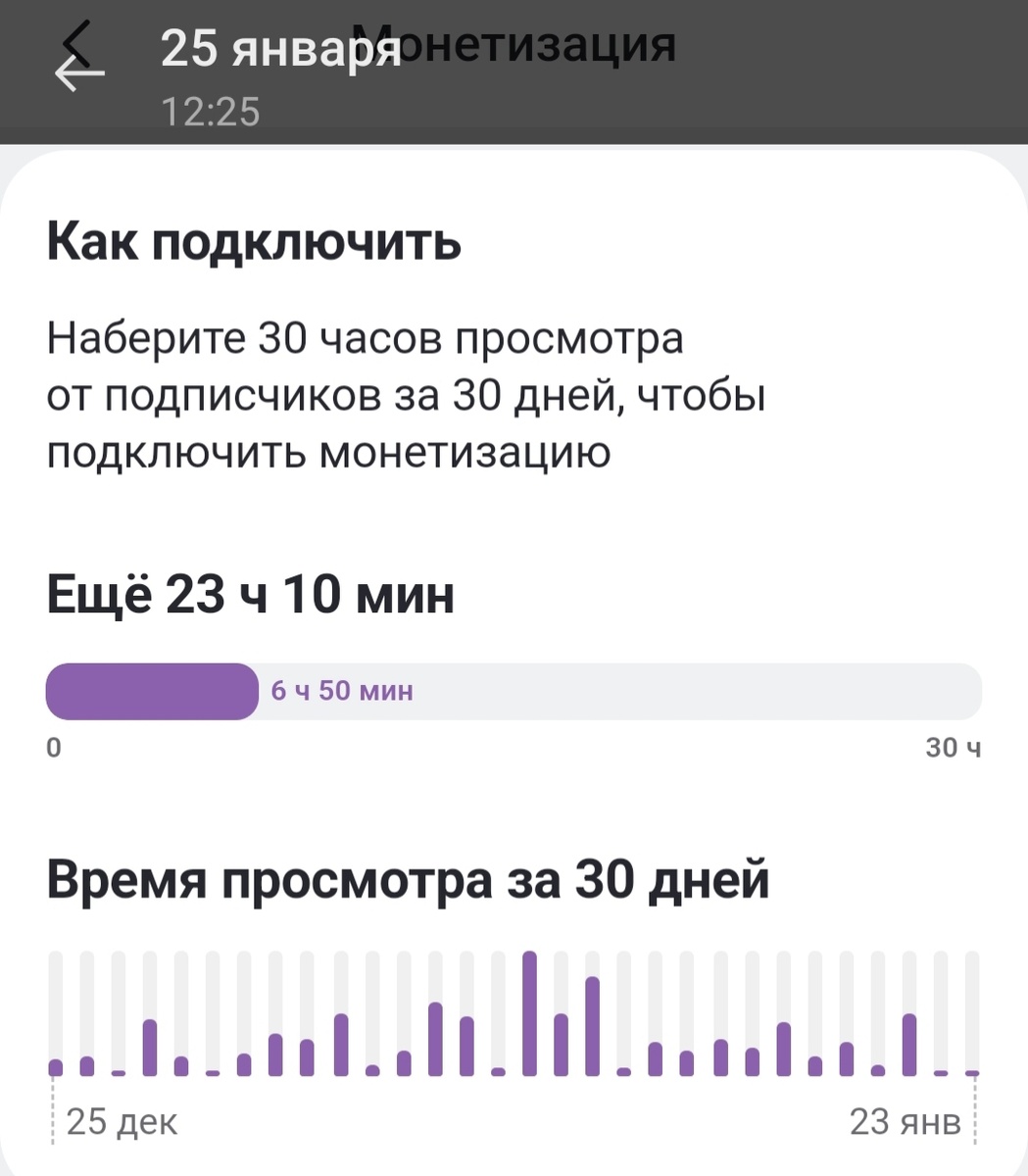1028x1176 pixels.
Task: Tap the 0 scale label
Action: [x=55, y=748]
